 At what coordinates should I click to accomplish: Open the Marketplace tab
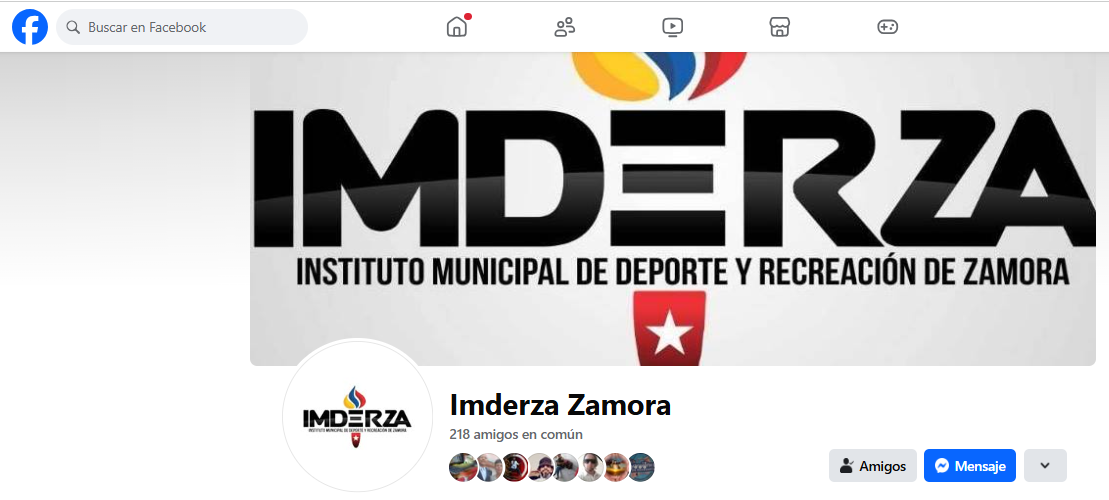click(780, 27)
